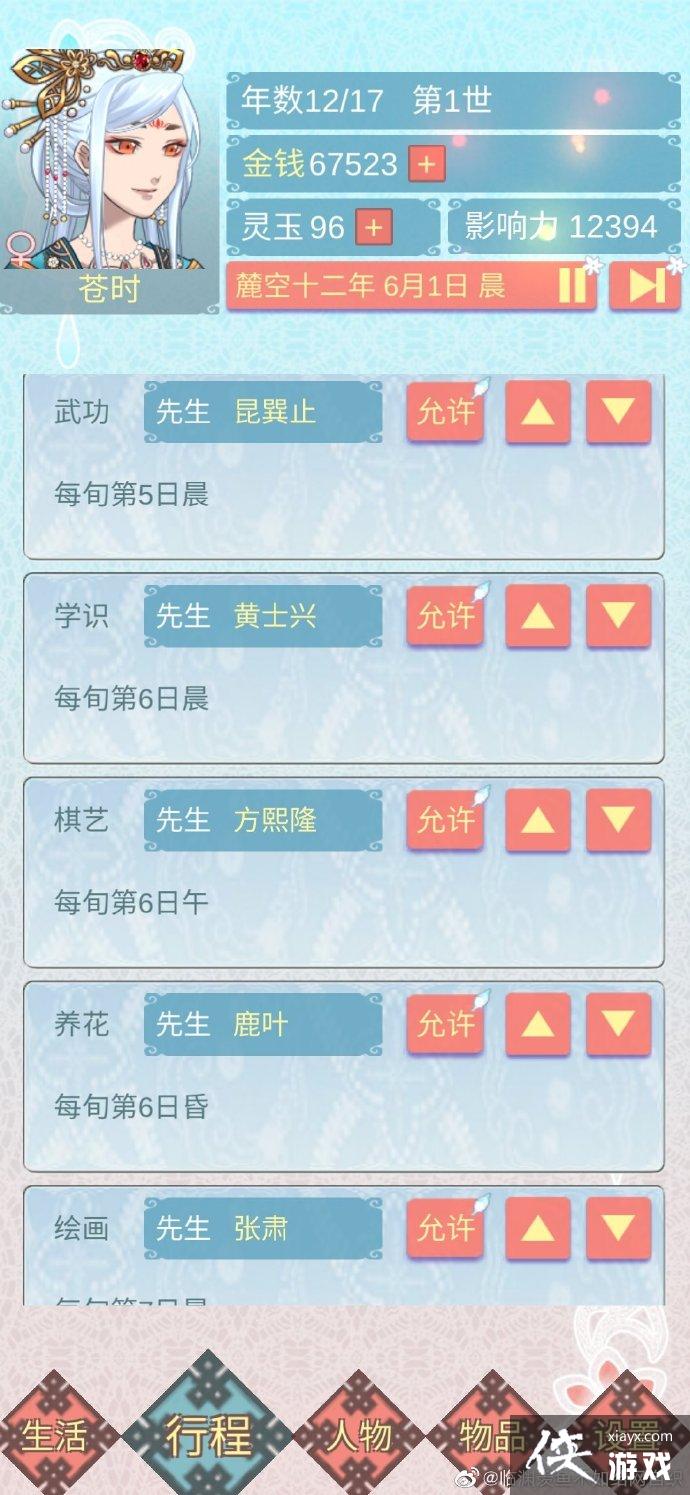690x1495 pixels.
Task: Add more 金钱 with the plus button
Action: [426, 165]
